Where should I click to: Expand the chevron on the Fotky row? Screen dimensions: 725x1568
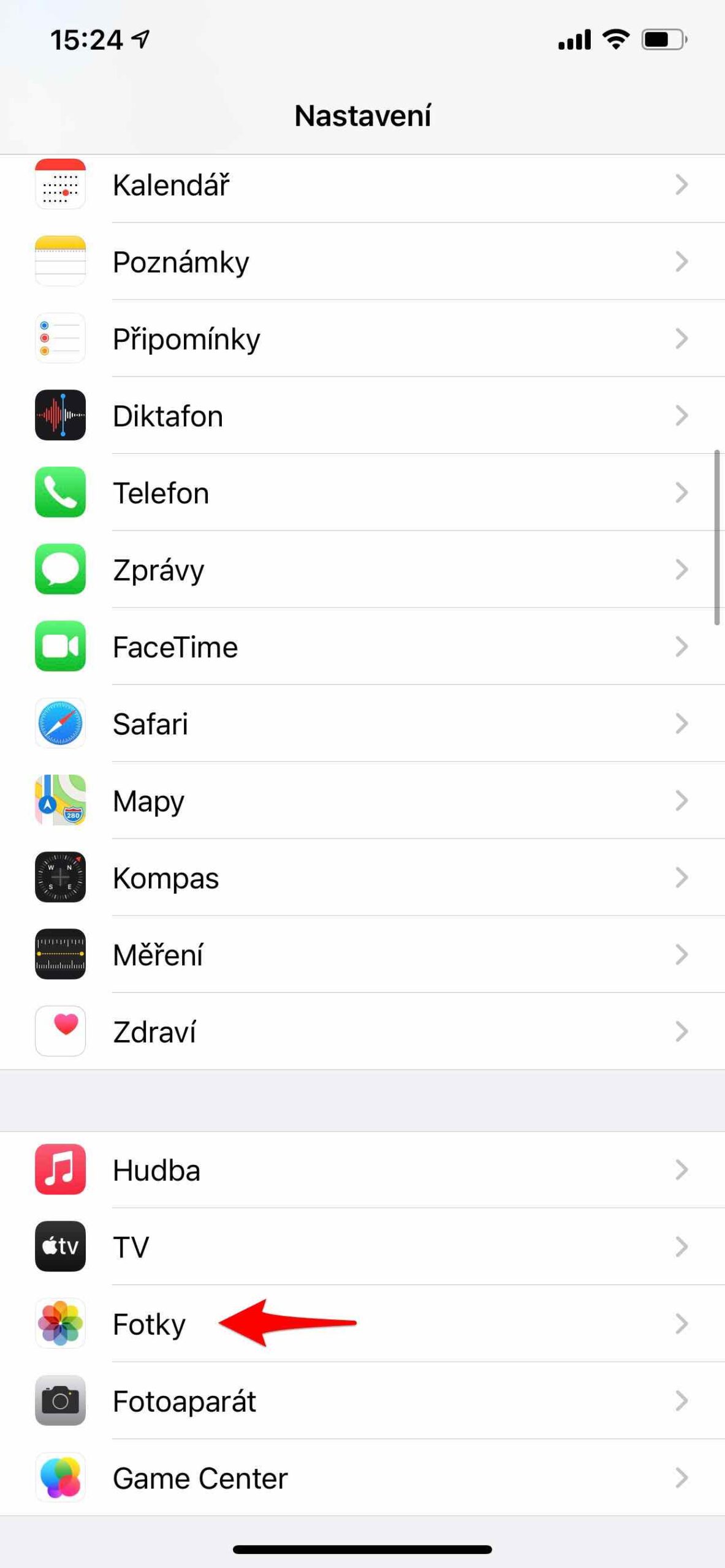(x=681, y=1324)
